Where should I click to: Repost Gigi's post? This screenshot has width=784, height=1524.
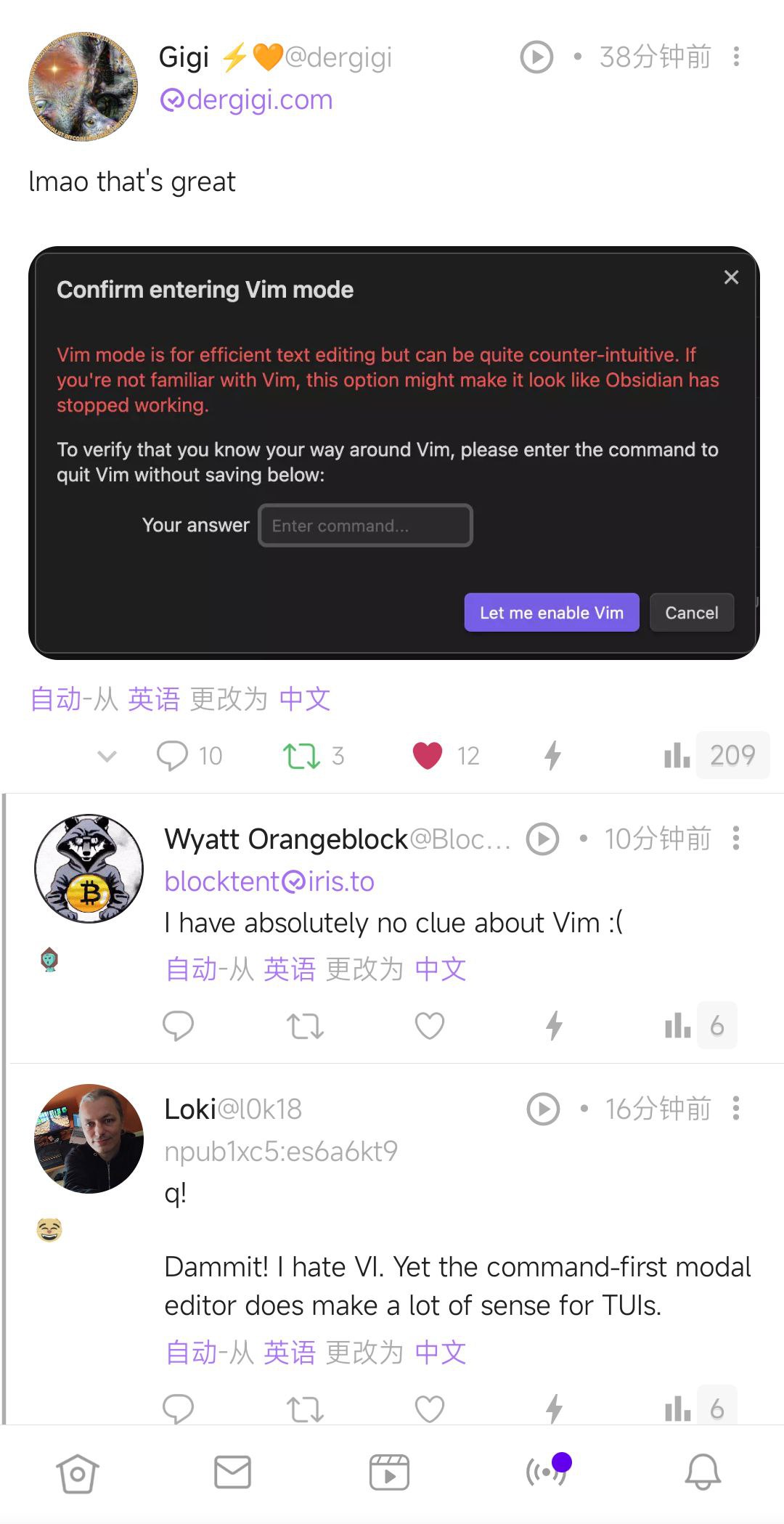301,756
